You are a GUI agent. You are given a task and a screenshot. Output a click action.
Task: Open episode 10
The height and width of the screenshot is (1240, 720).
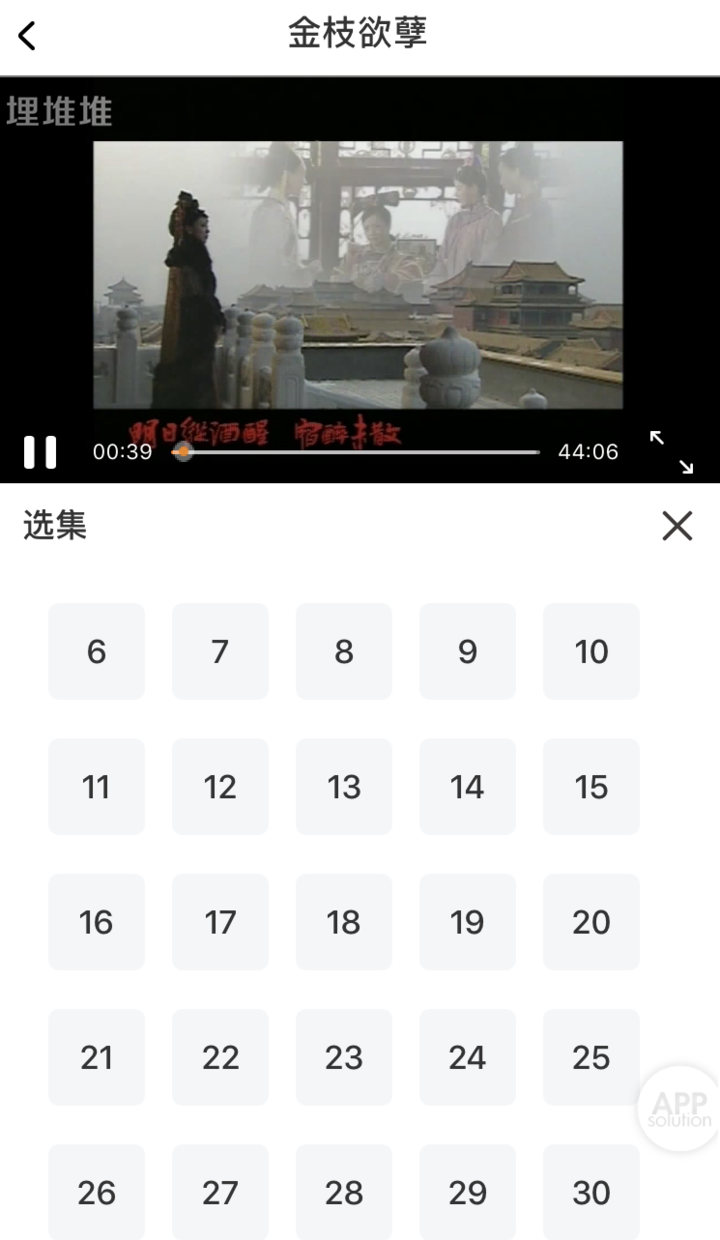coord(591,651)
